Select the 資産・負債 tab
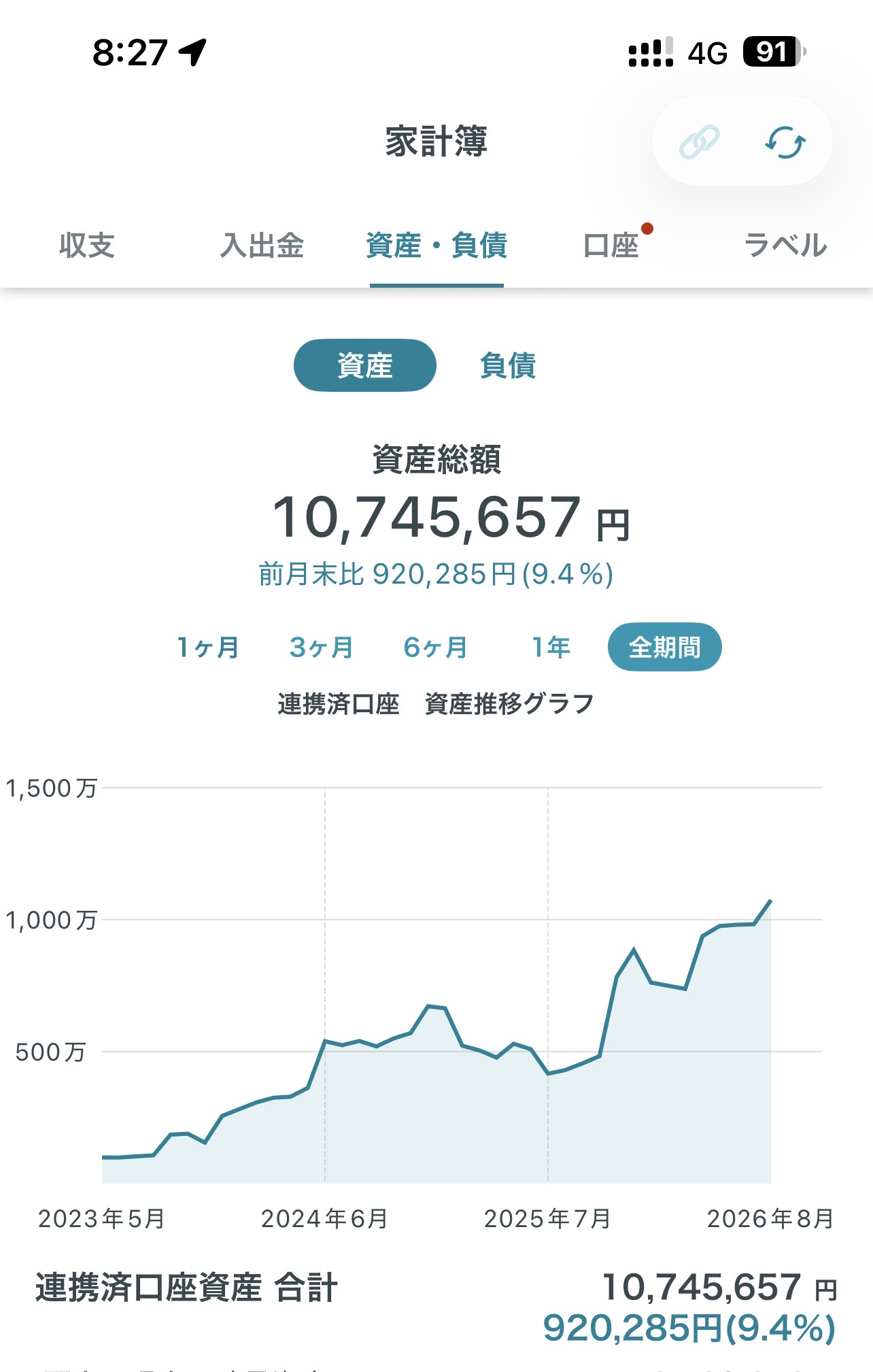 (437, 245)
